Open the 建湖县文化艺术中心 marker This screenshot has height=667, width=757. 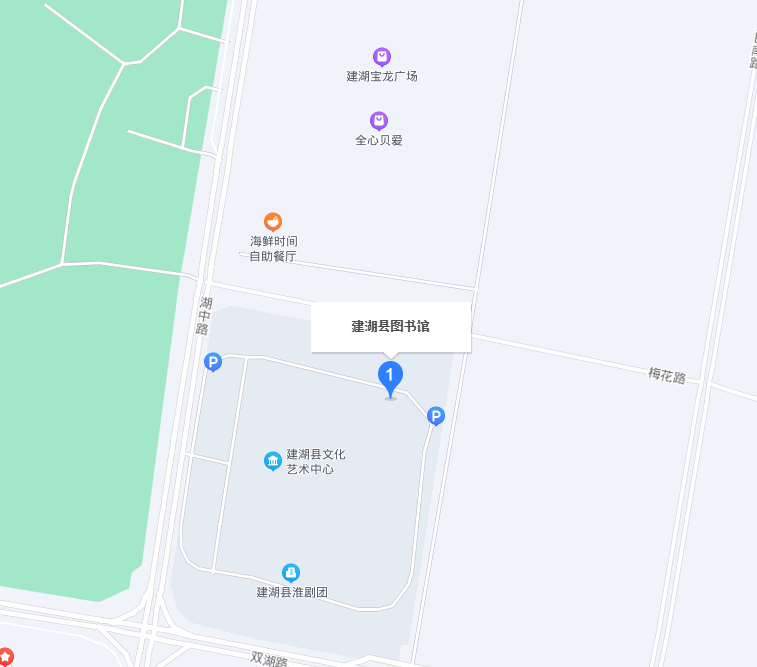272,460
